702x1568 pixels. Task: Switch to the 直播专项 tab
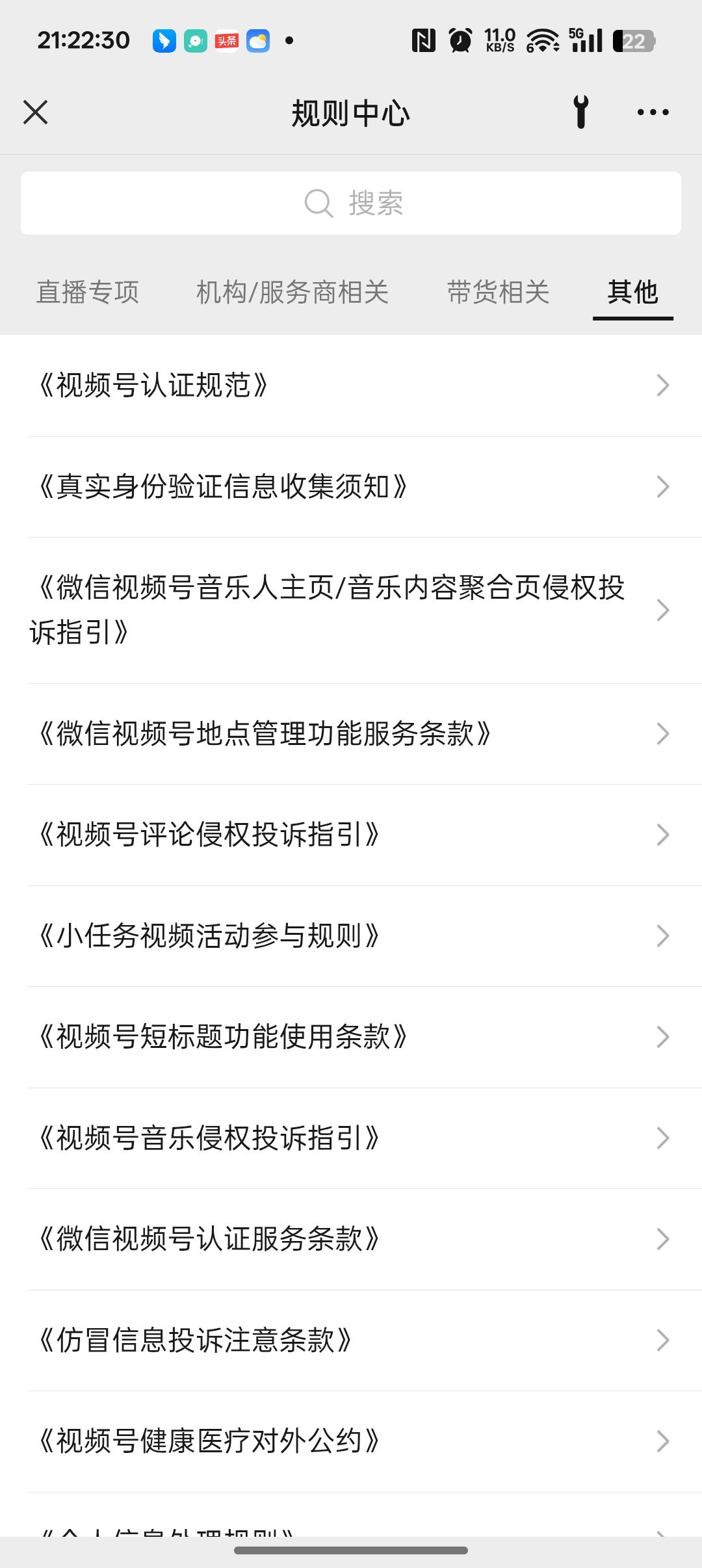coord(88,293)
